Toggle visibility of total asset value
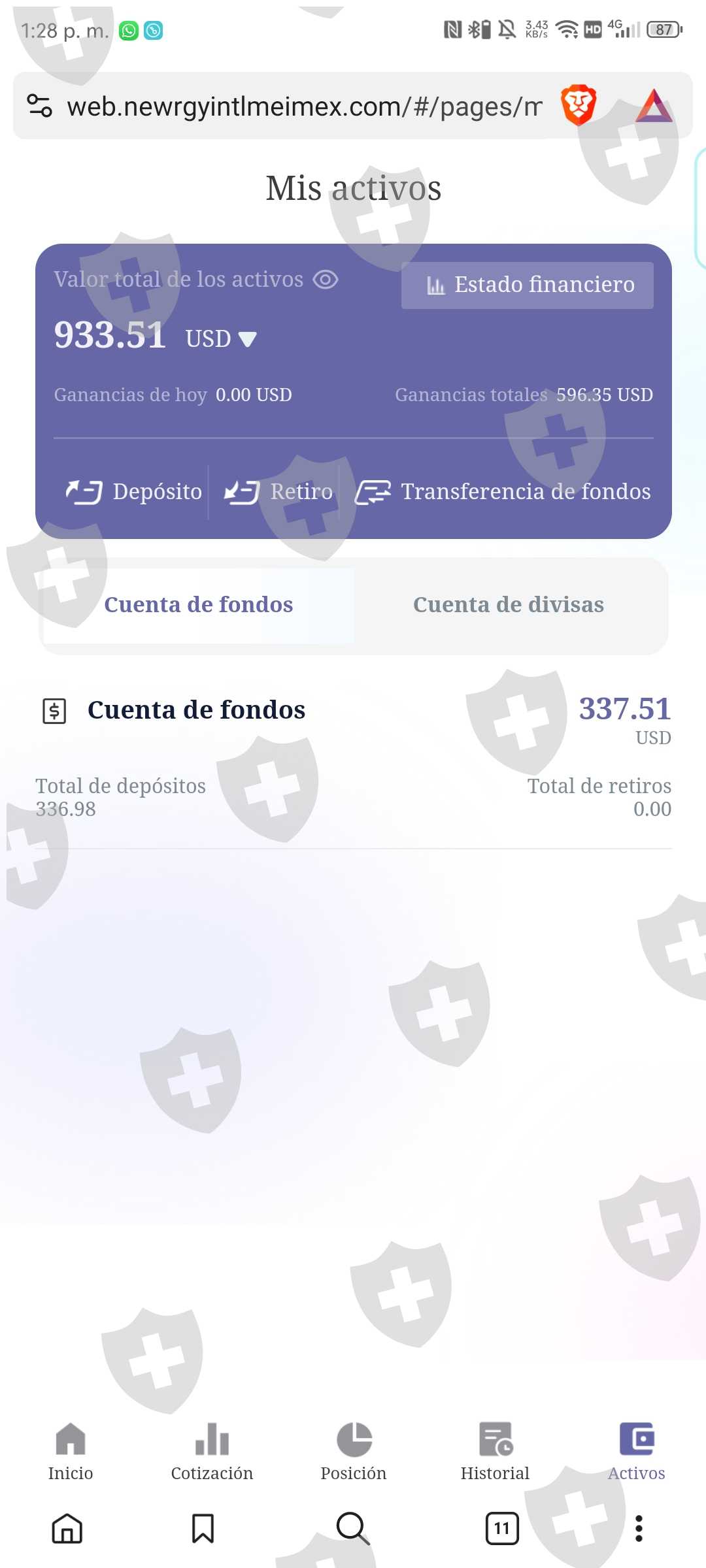The height and width of the screenshot is (1568, 706). click(325, 280)
